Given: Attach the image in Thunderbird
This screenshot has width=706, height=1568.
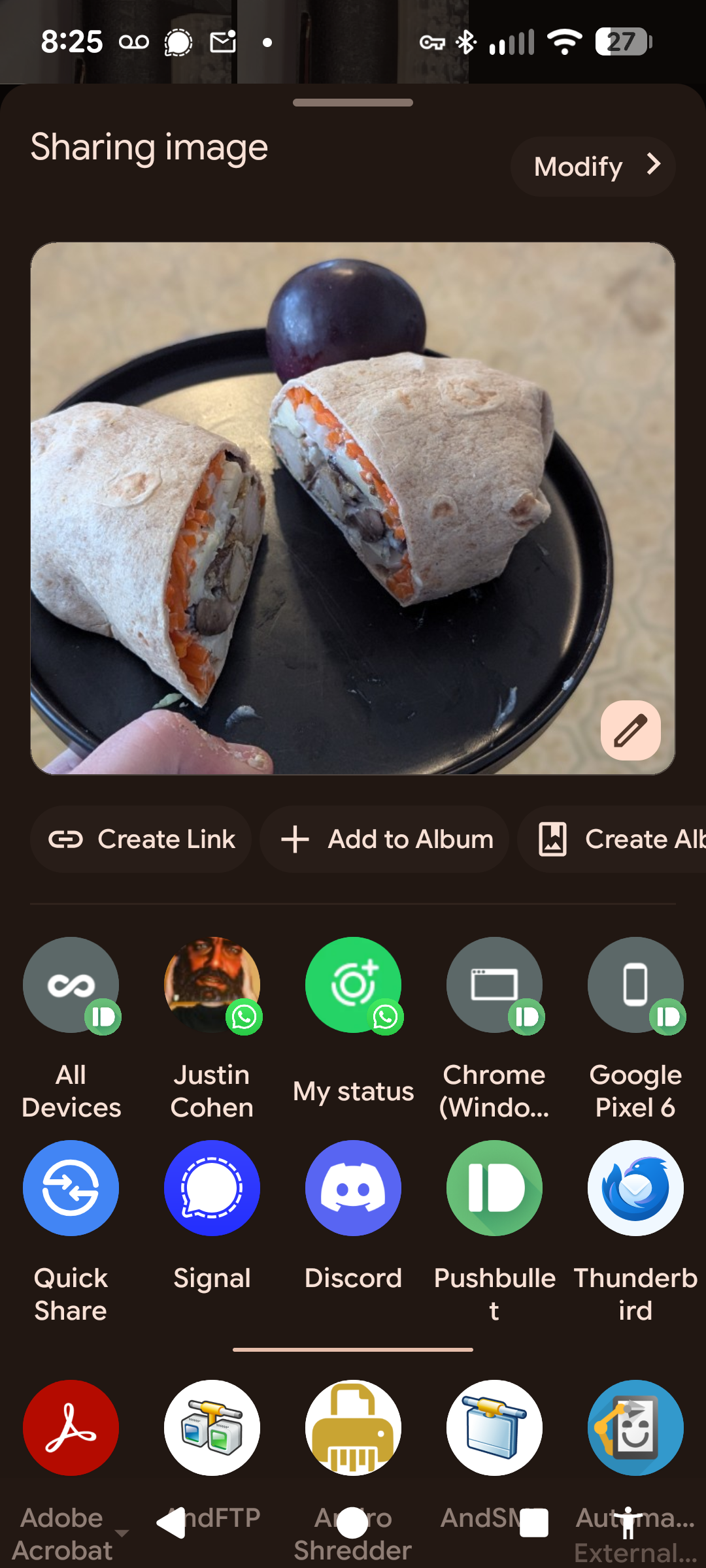Looking at the screenshot, I should coord(635,1189).
